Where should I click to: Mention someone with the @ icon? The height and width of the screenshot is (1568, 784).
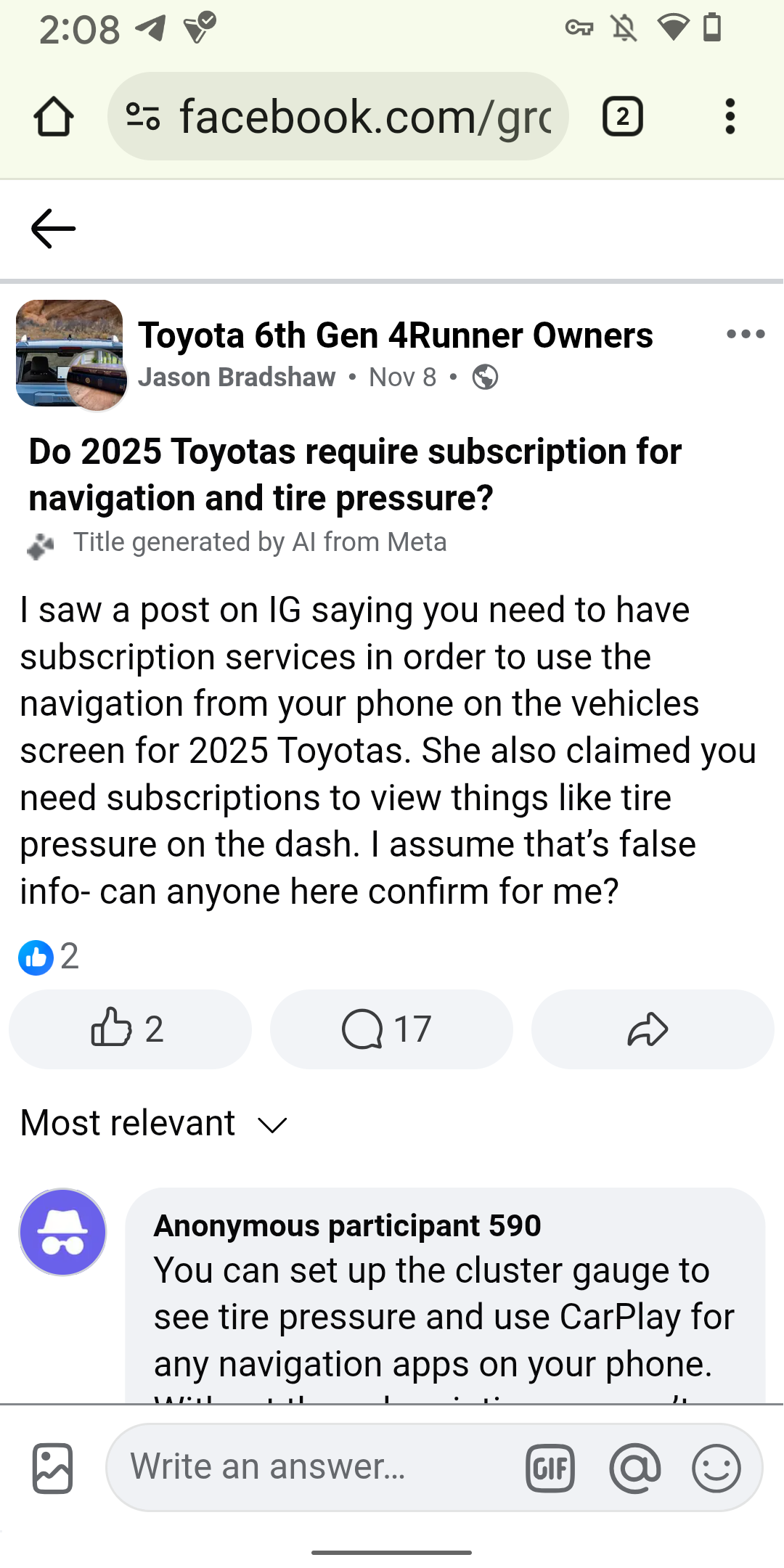click(x=634, y=1468)
